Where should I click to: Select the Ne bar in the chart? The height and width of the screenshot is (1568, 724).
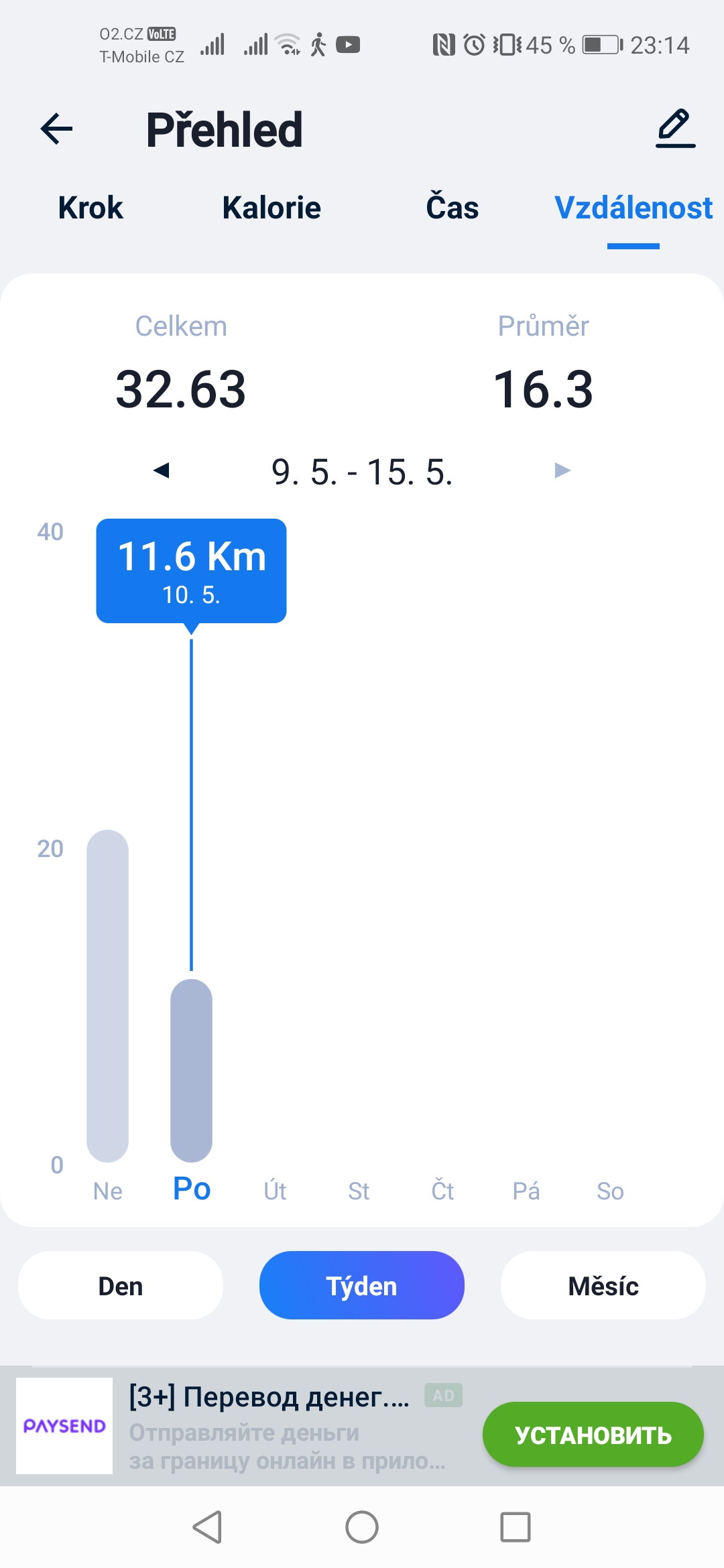[107, 996]
